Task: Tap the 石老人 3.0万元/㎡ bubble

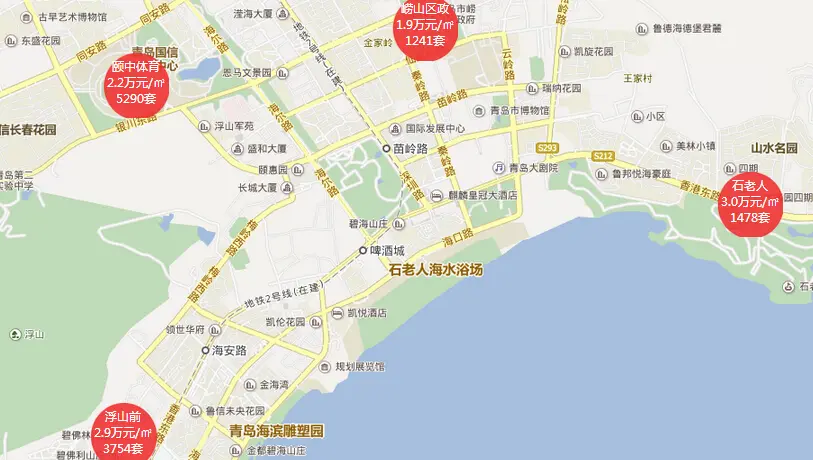Action: 749,201
